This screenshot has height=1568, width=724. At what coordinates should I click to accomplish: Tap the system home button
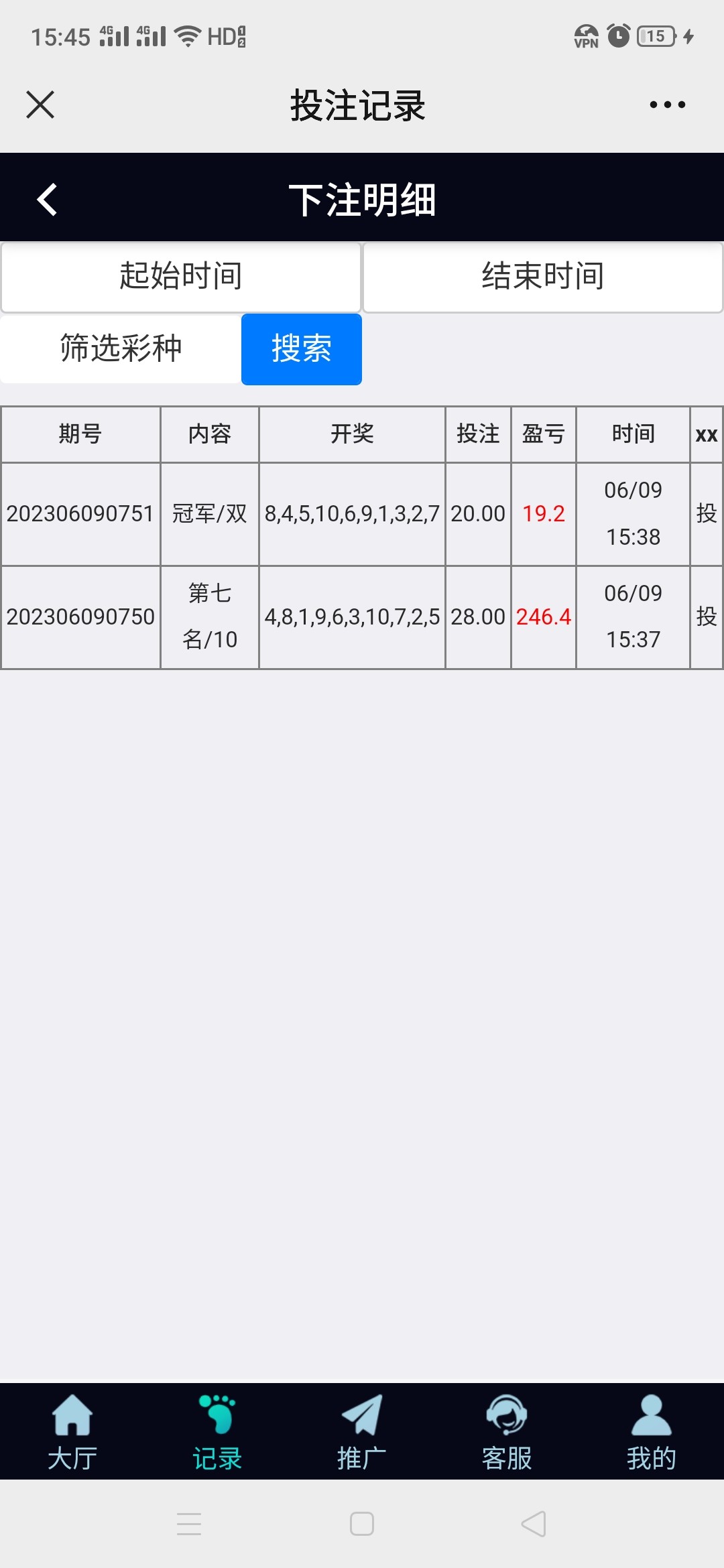point(362,1524)
